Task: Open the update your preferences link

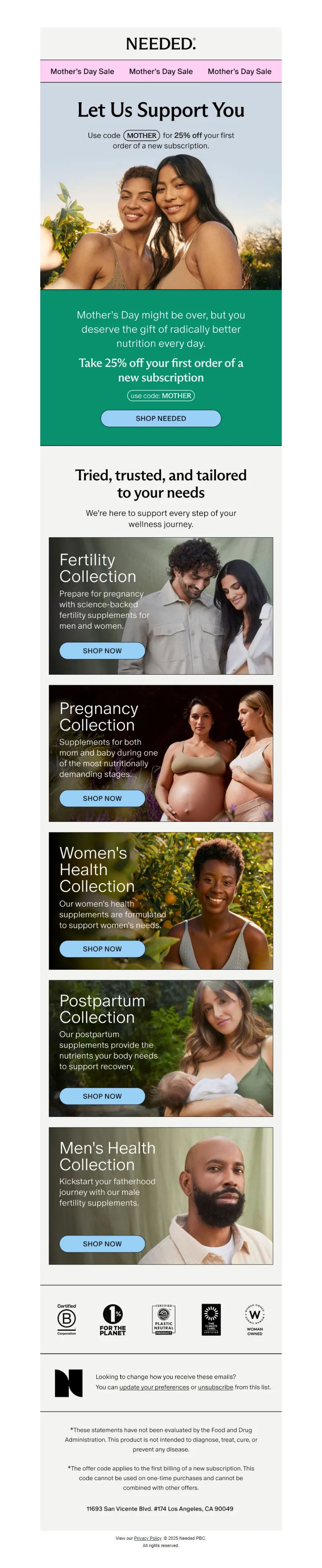Action: (154, 1387)
